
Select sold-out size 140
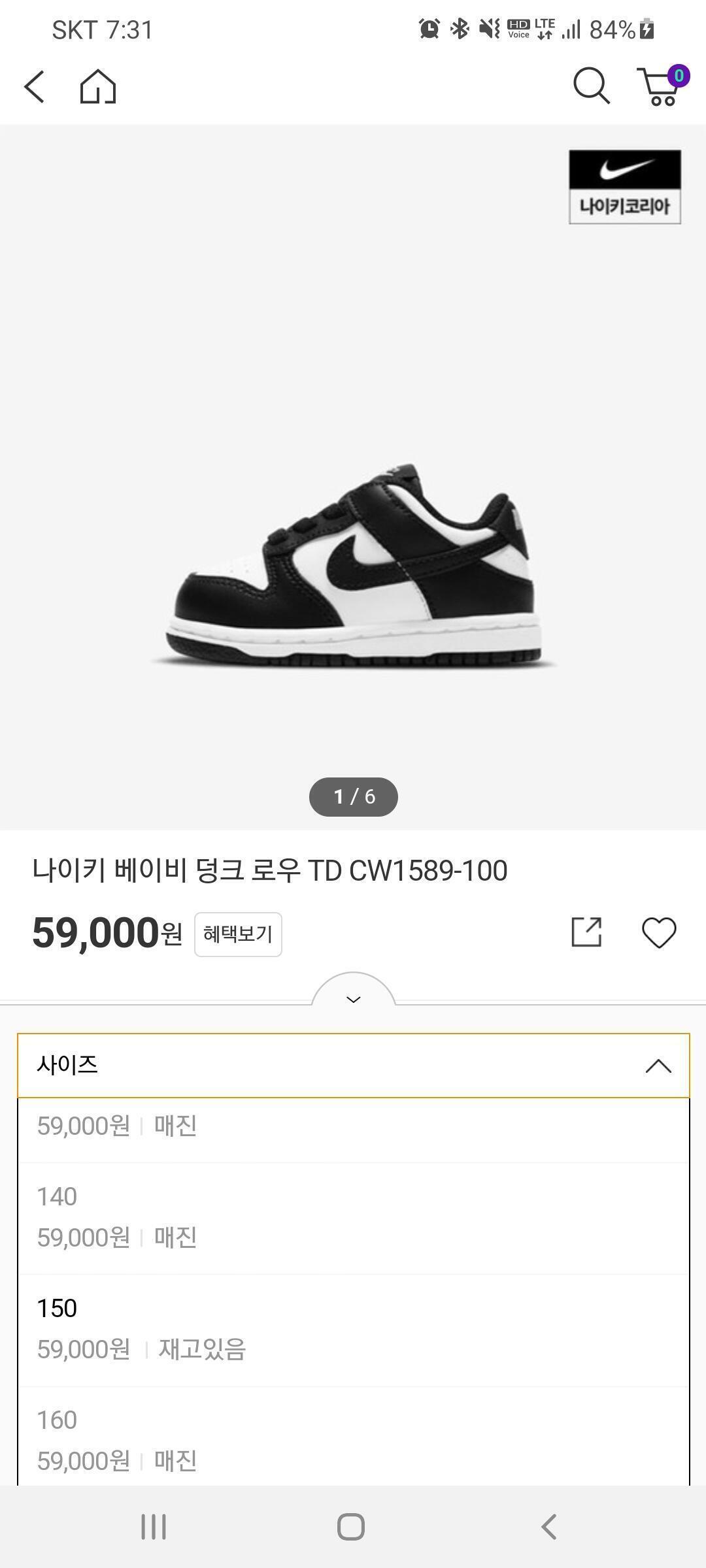353,1217
